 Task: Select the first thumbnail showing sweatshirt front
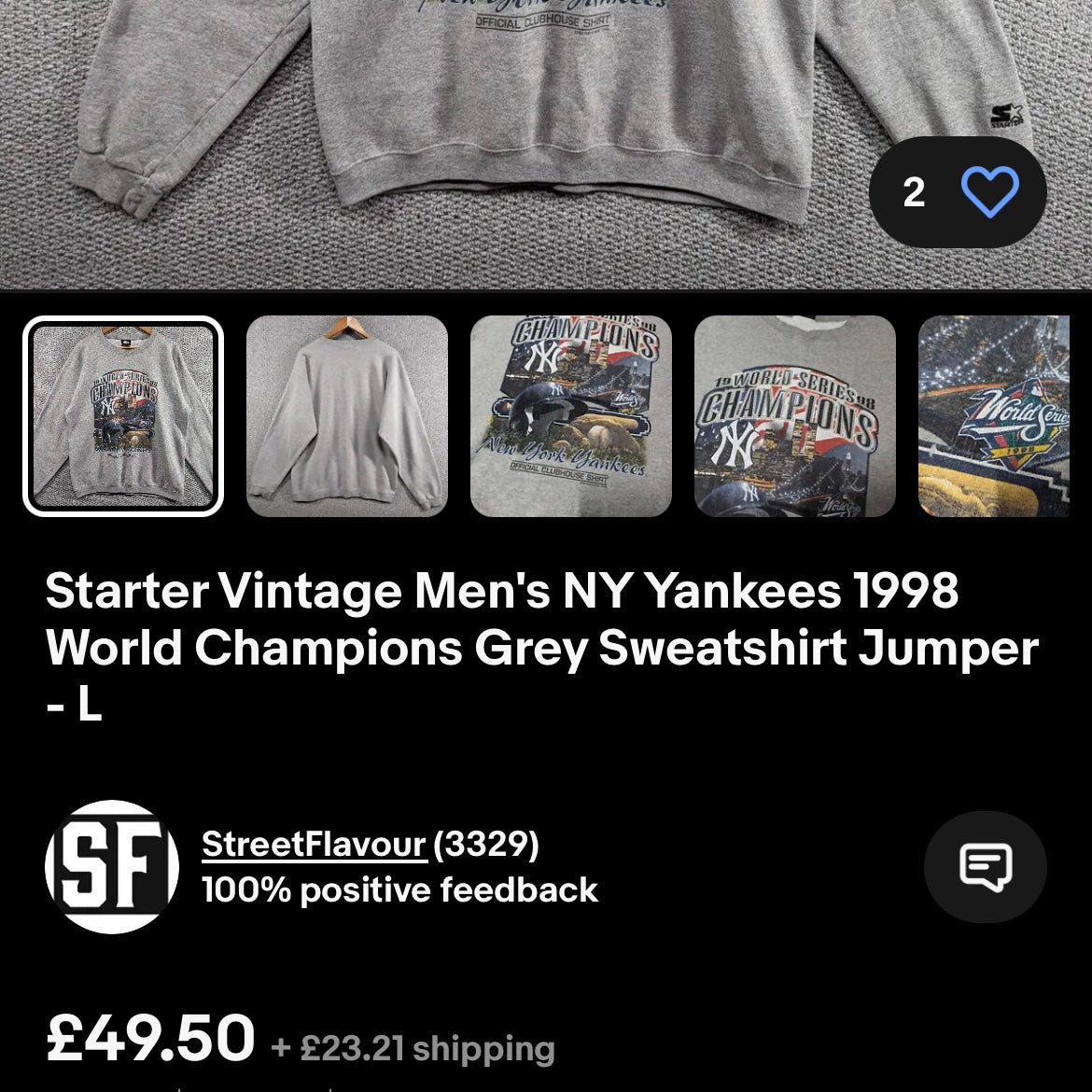(123, 416)
